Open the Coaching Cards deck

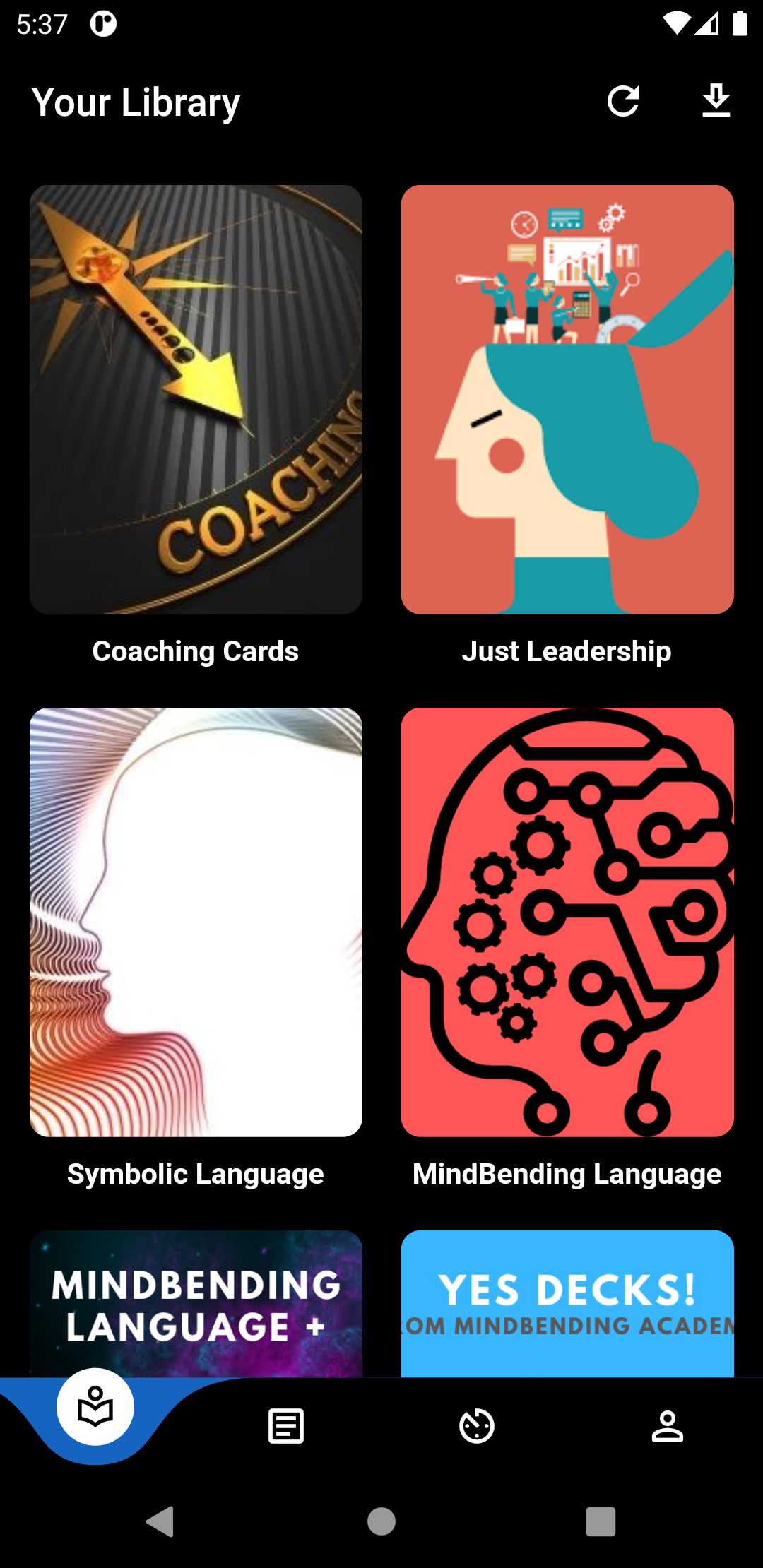[x=196, y=400]
